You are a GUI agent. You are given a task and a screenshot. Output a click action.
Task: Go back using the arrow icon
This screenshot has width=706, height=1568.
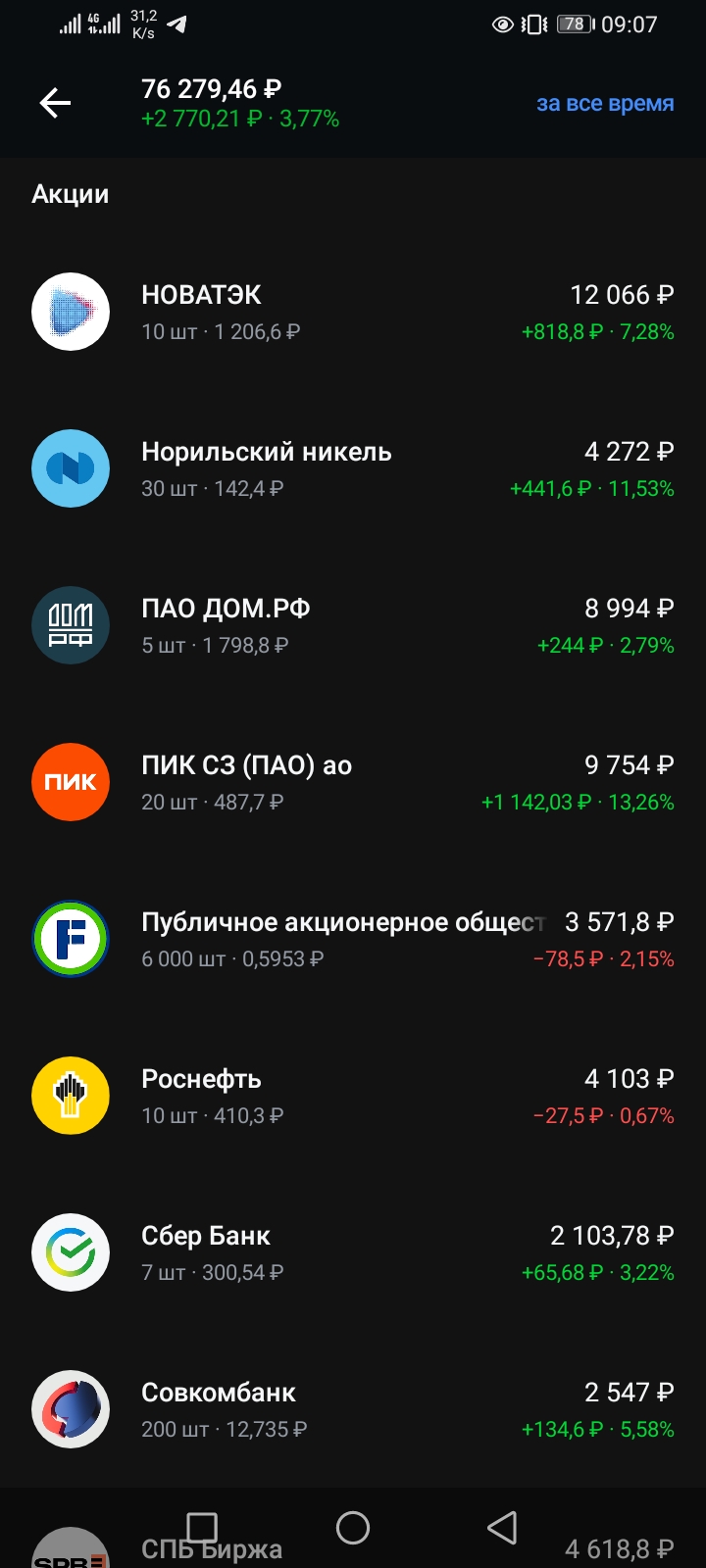[x=55, y=103]
